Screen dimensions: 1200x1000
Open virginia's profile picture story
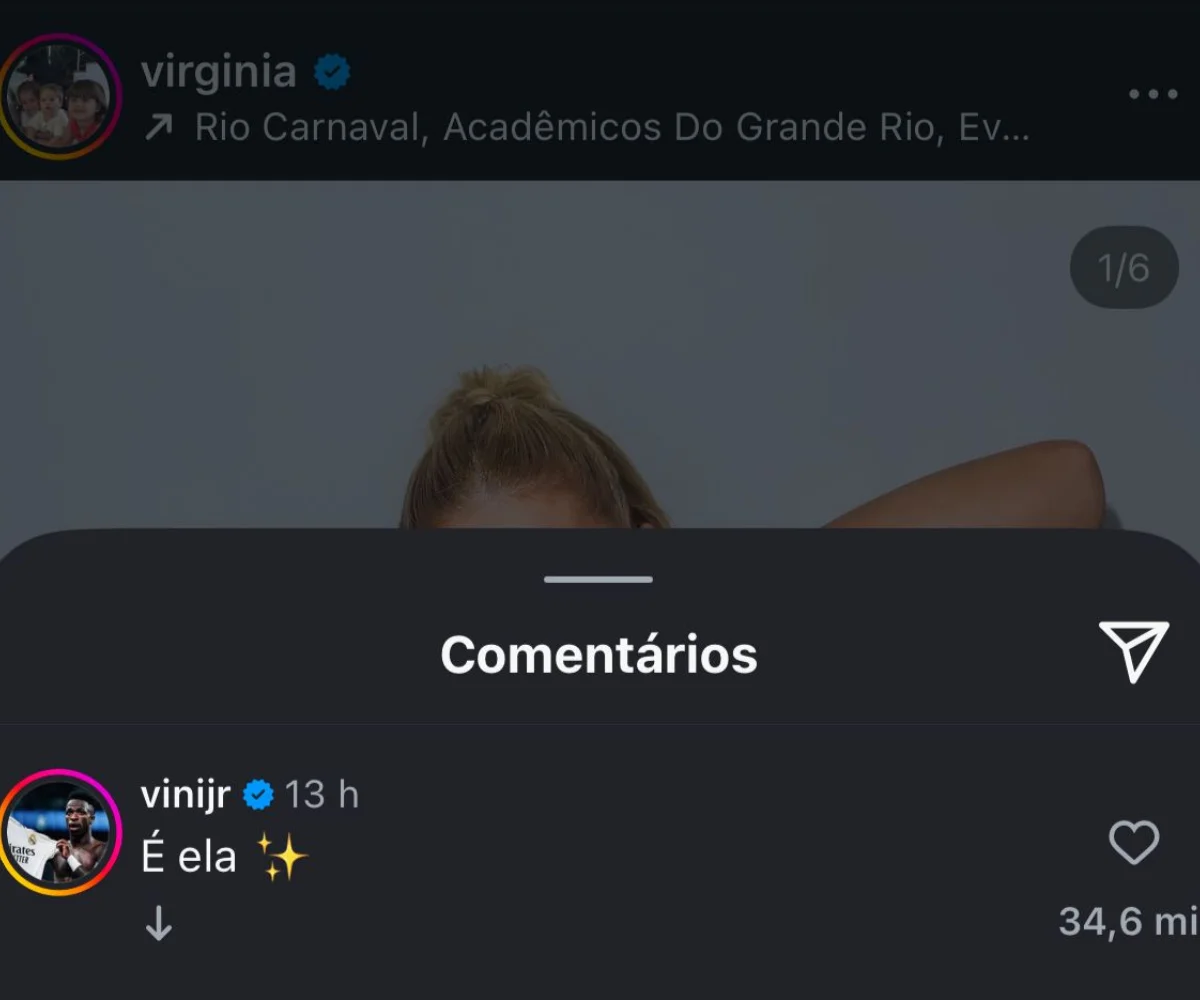(x=60, y=96)
